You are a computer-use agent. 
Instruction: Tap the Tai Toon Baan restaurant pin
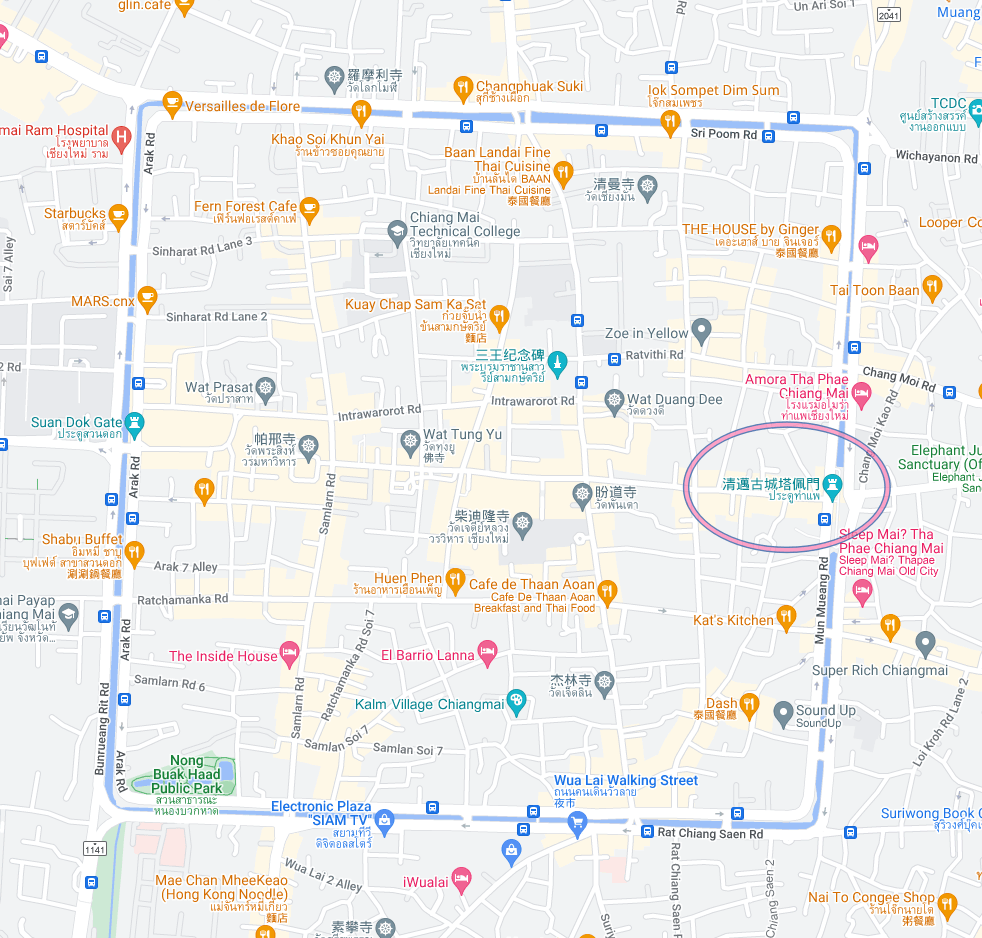pyautogui.click(x=932, y=290)
